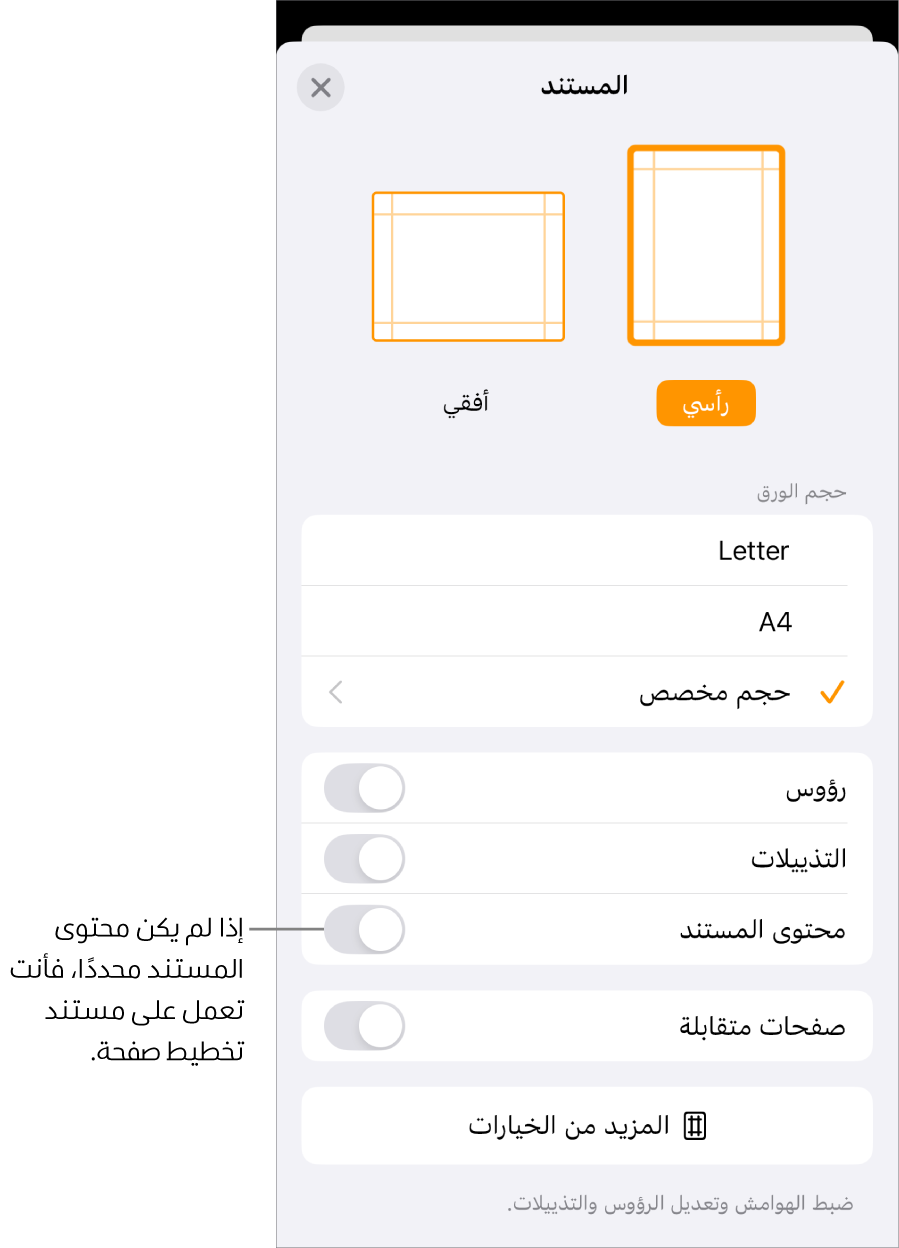The height and width of the screenshot is (1248, 899).
Task: Toggle the التذييلات footers switch
Action: 365,859
